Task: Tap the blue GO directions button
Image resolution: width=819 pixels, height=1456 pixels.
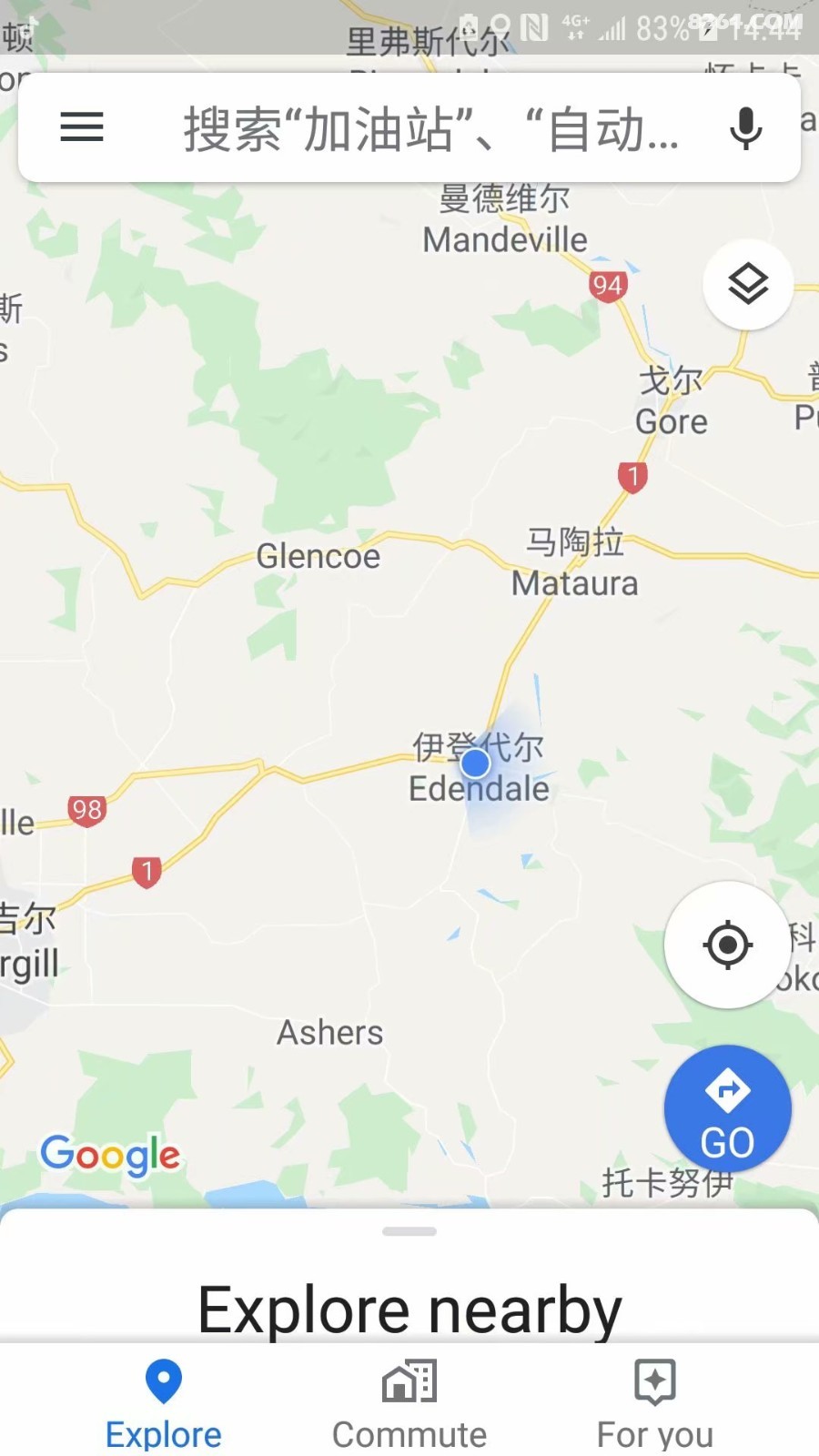Action: 728,1108
